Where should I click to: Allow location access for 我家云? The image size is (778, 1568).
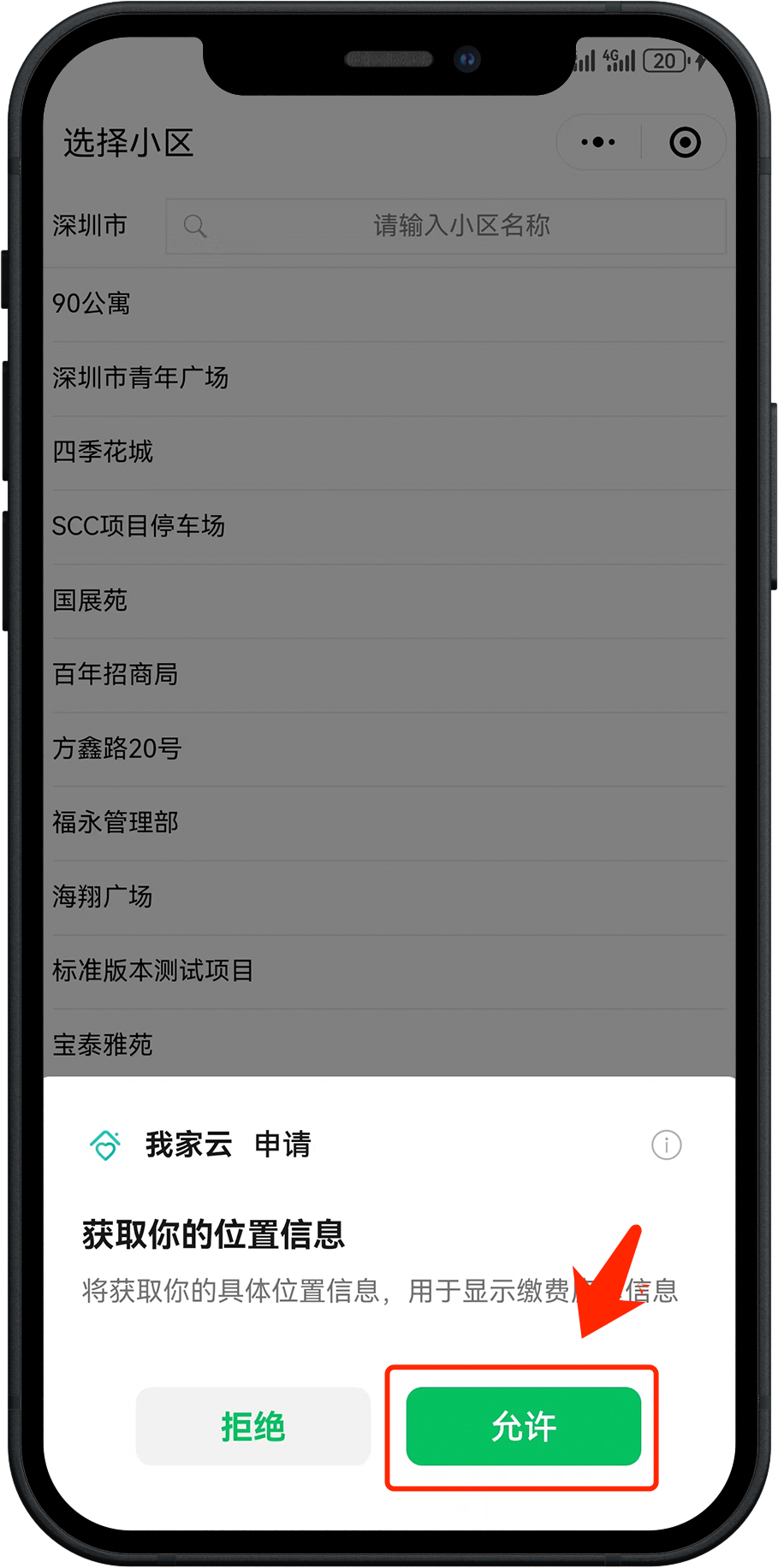coord(523,1426)
